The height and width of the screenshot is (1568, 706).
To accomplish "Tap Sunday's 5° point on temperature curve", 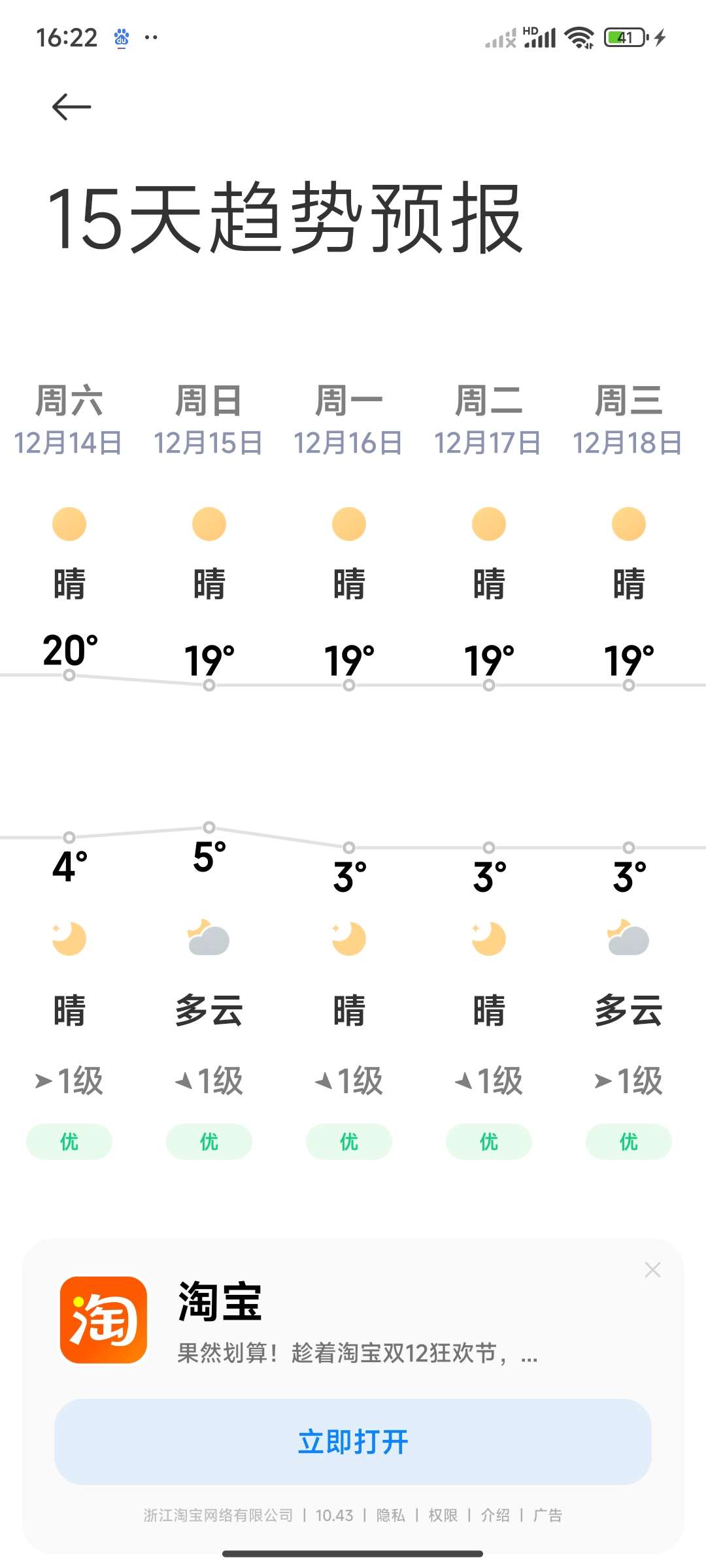I will click(209, 827).
